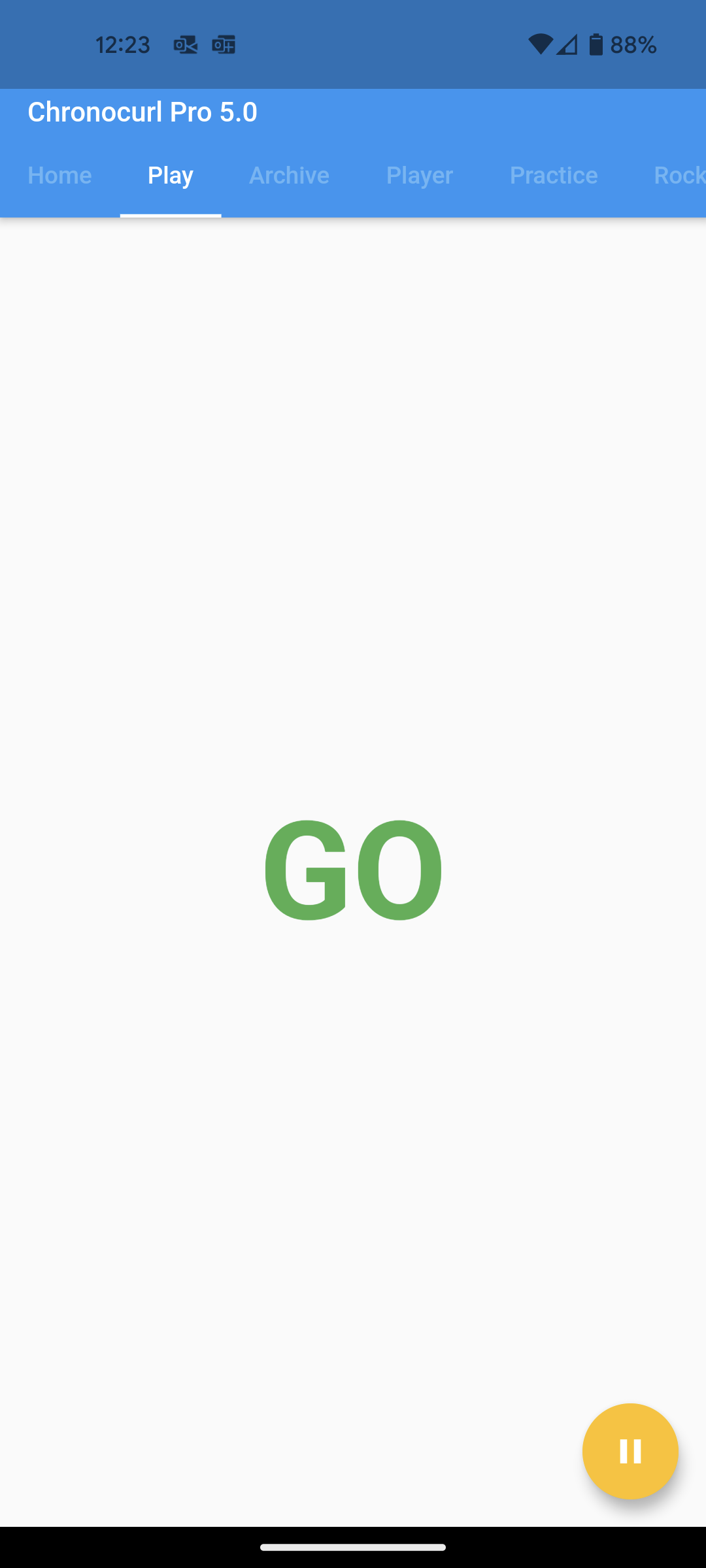706x1568 pixels.
Task: Pause timing with the yellow pause button
Action: pyautogui.click(x=630, y=1451)
